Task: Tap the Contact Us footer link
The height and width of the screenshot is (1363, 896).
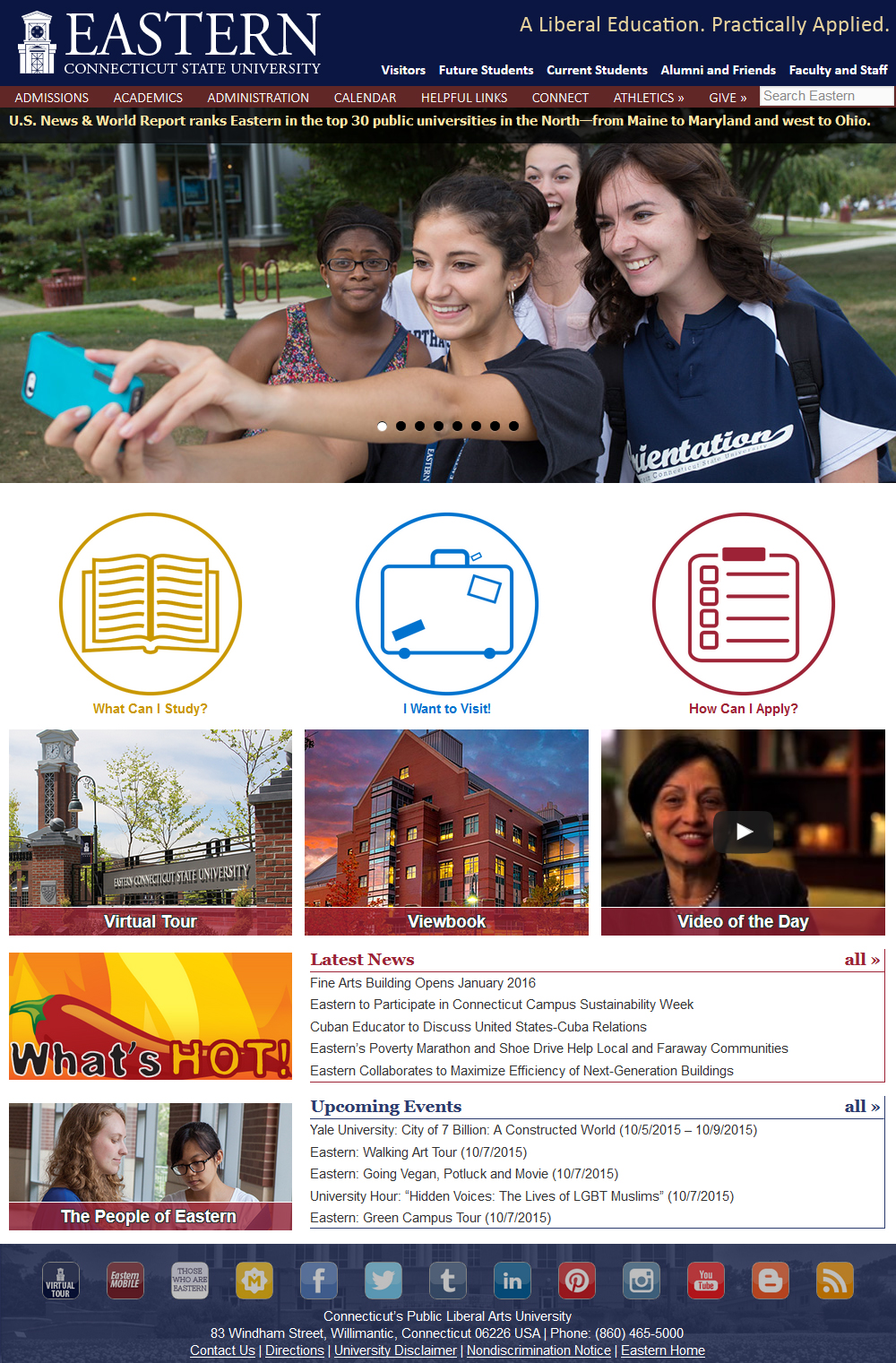Action: [x=222, y=1350]
